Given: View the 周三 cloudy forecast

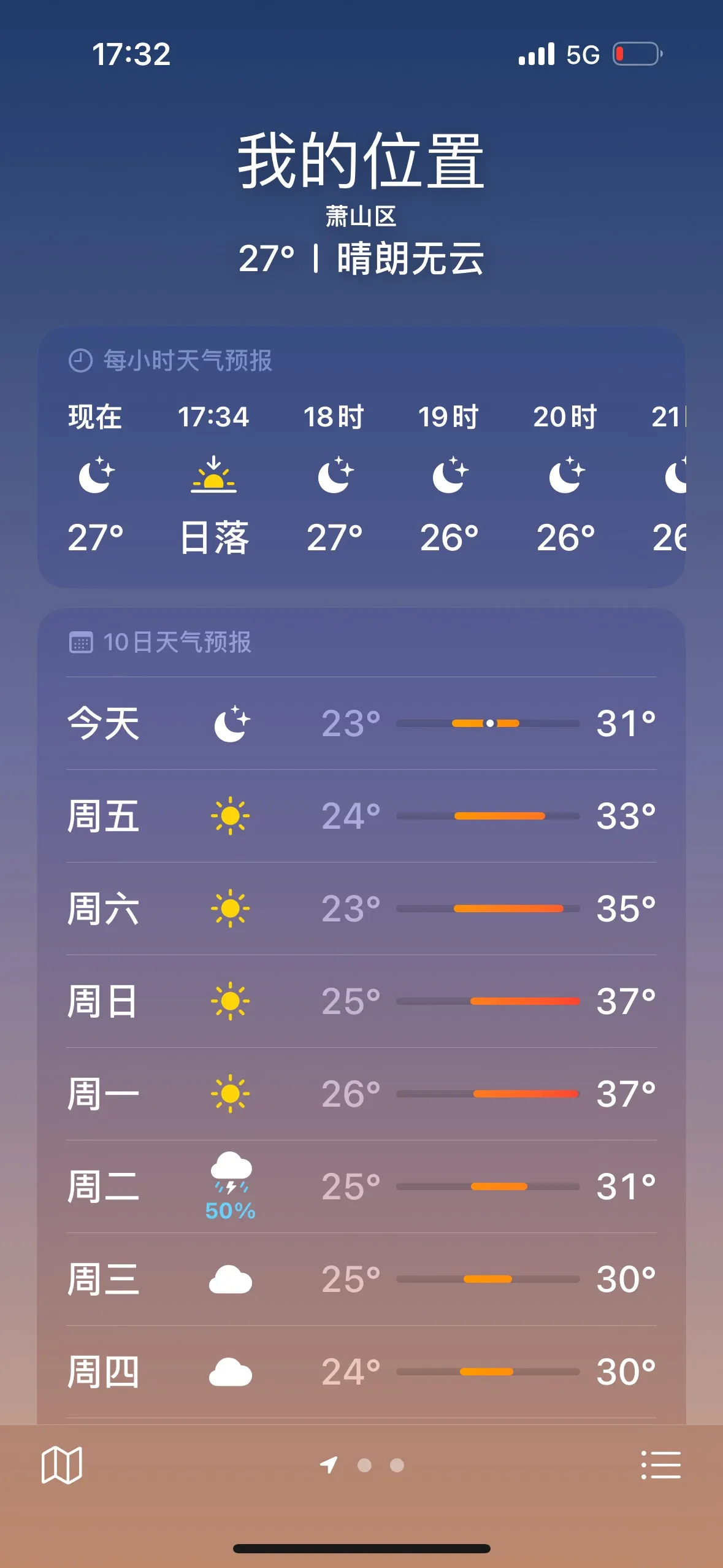Looking at the screenshot, I should click(361, 1280).
